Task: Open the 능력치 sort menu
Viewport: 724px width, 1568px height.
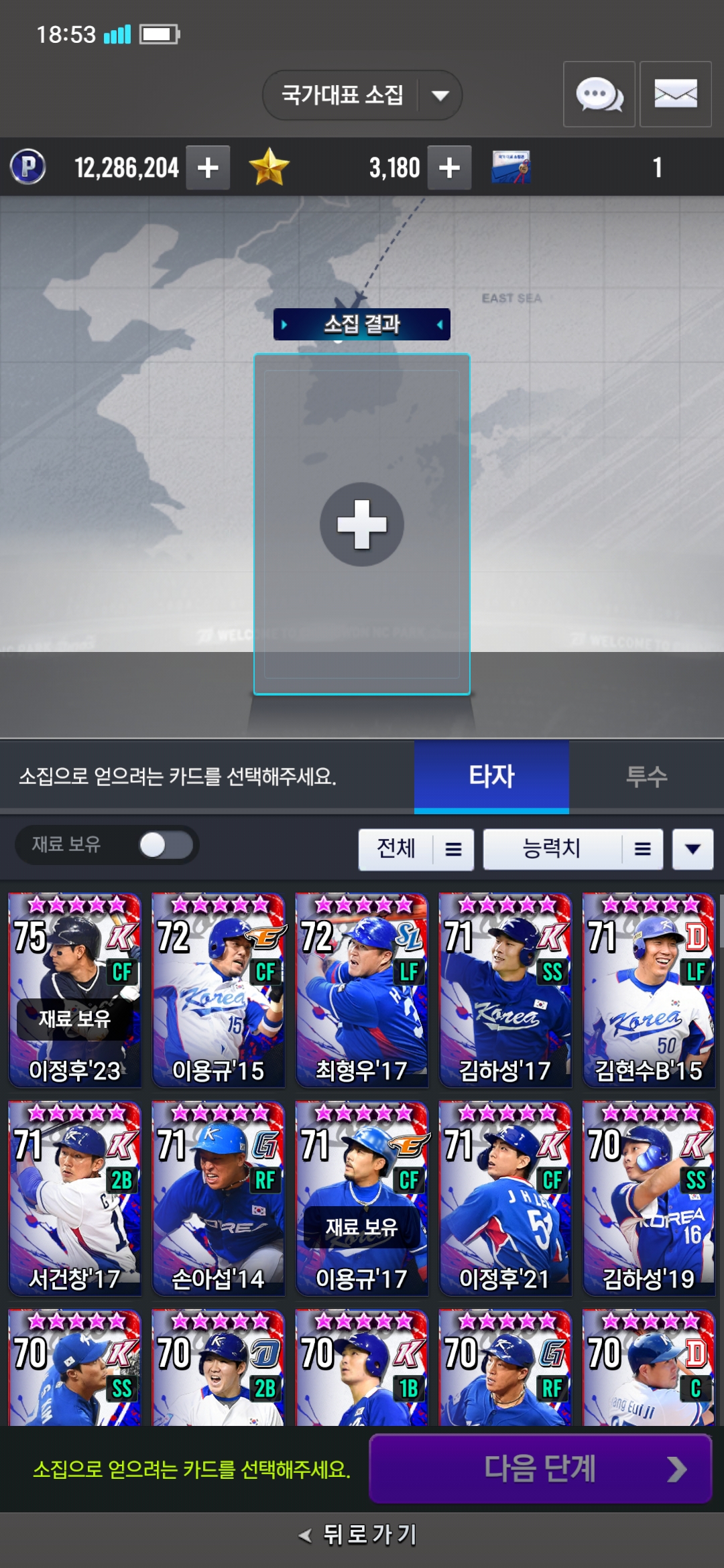Action: (572, 849)
